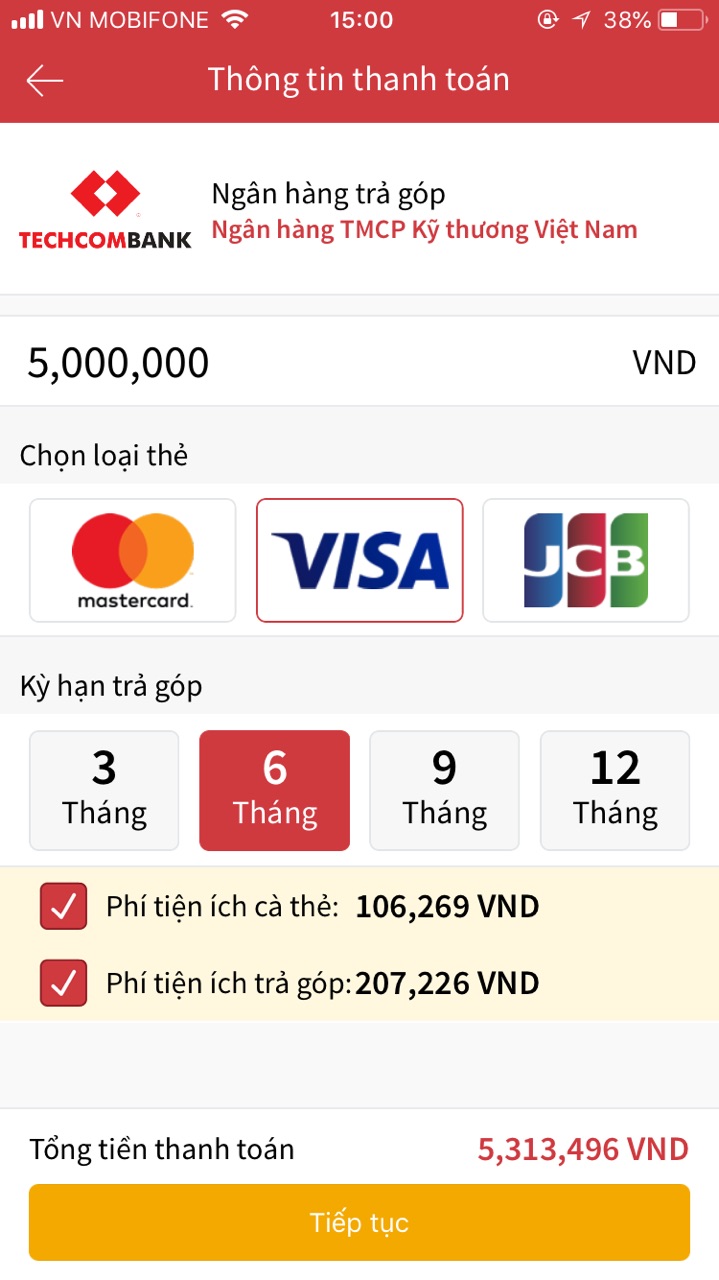This screenshot has height=1280, width=719.
Task: Select the 3 Tháng installment term
Action: 104,790
